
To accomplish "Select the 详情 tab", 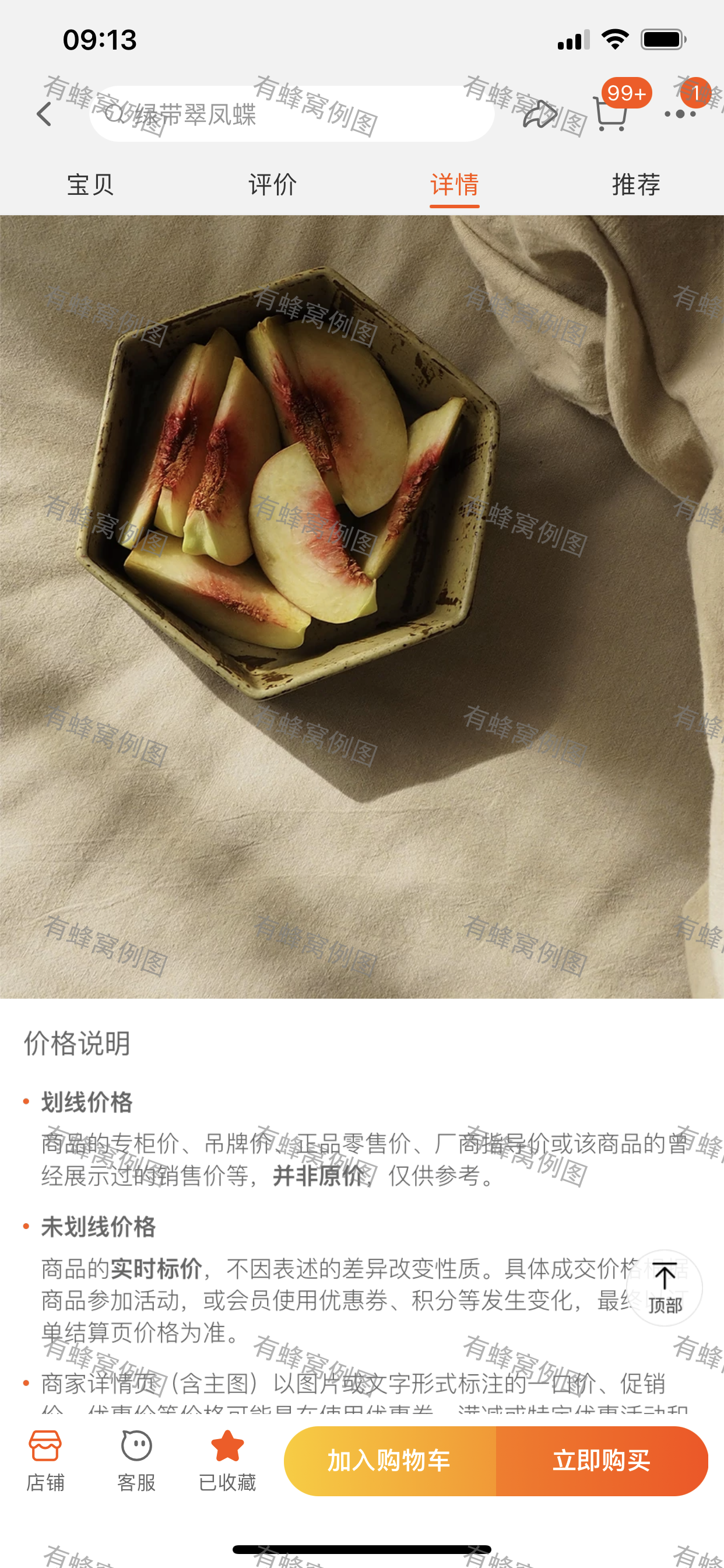I will click(x=454, y=184).
